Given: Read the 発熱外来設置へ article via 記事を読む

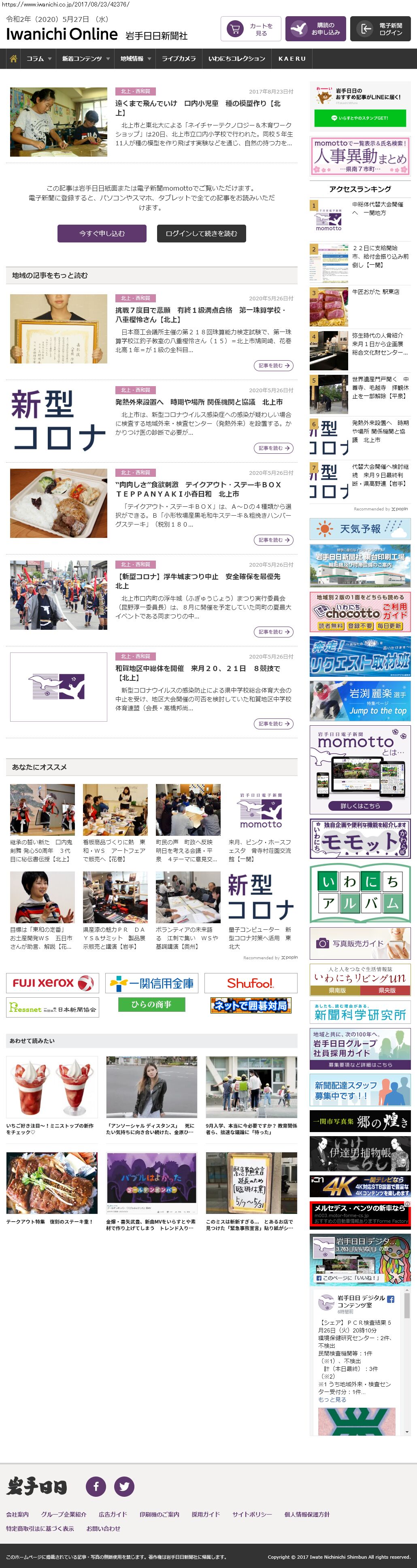Looking at the screenshot, I should pyautogui.click(x=273, y=448).
